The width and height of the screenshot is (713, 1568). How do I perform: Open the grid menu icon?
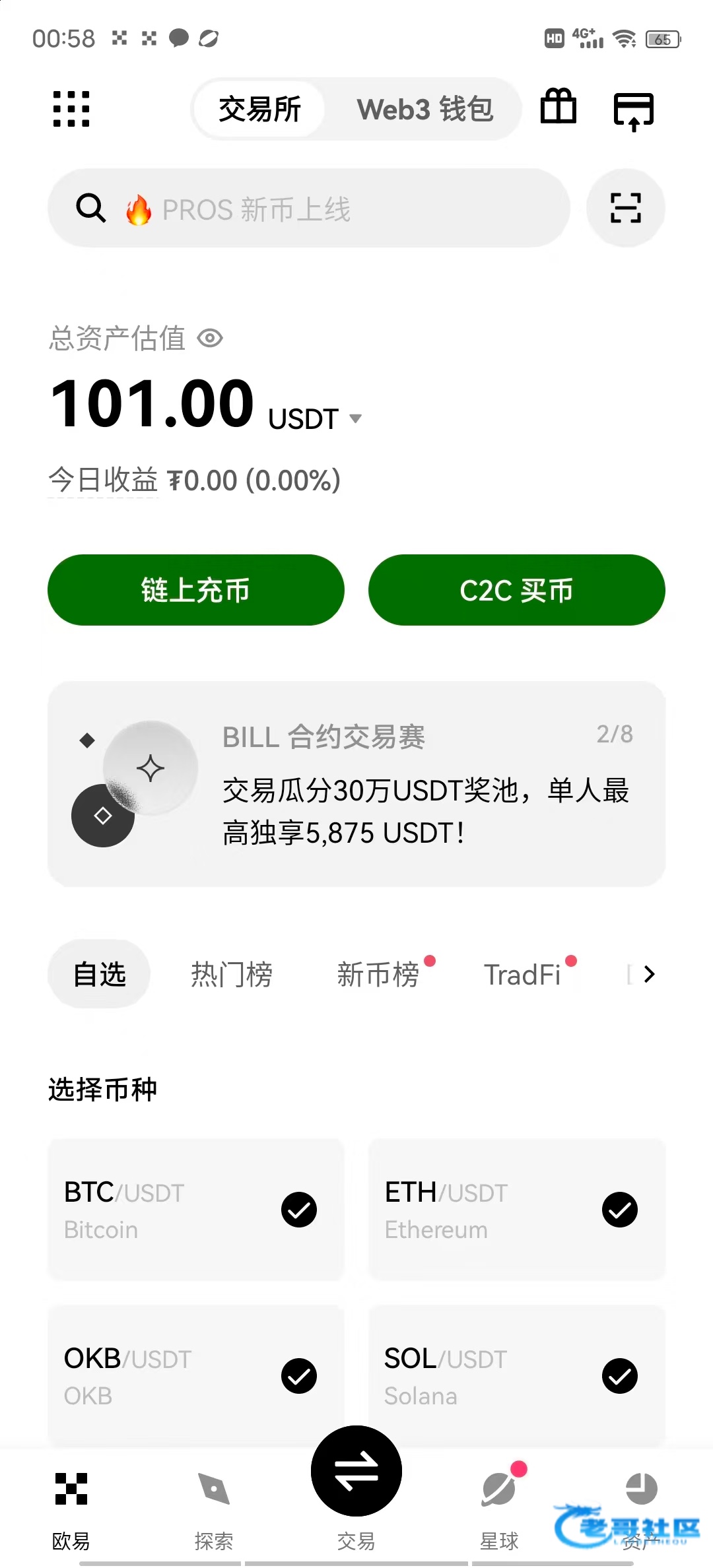[x=71, y=109]
